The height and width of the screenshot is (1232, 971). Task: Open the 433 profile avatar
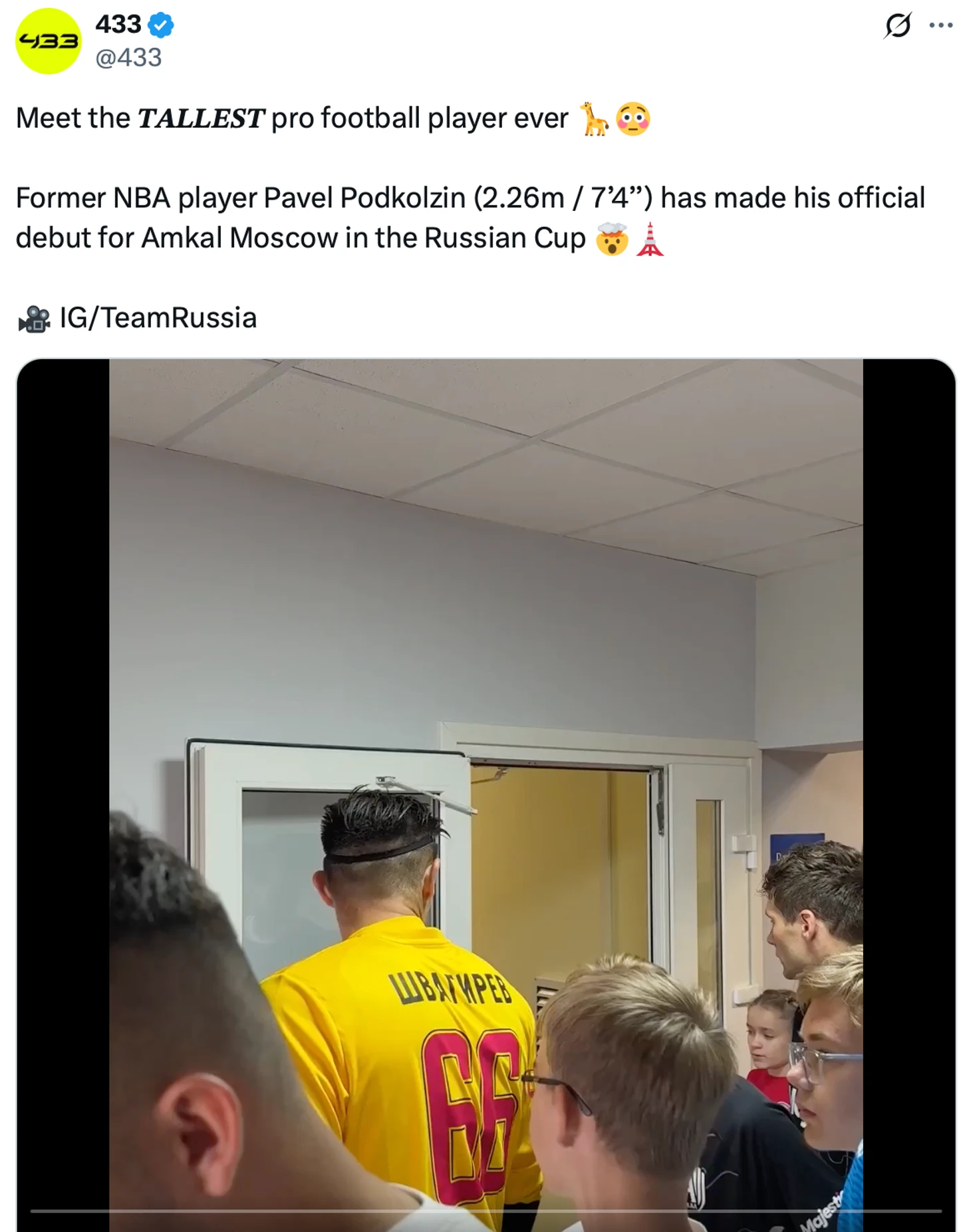[x=48, y=41]
